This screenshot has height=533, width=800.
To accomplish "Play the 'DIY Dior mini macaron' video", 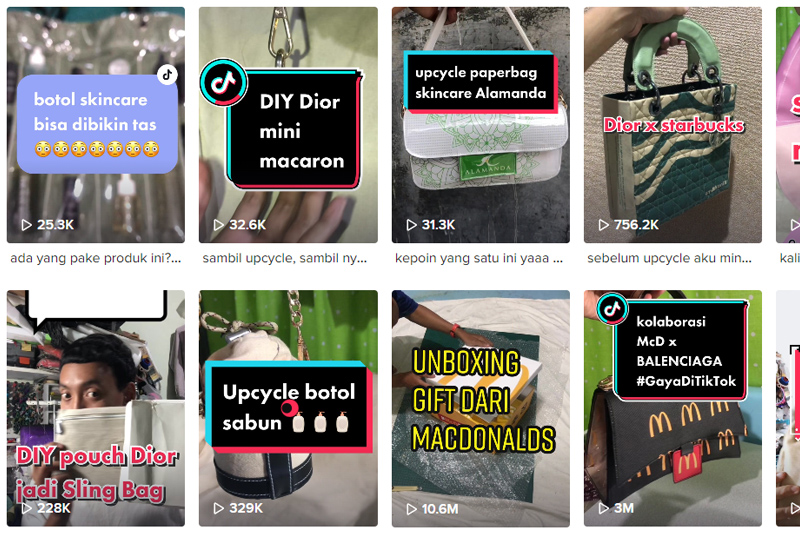I will [288, 125].
